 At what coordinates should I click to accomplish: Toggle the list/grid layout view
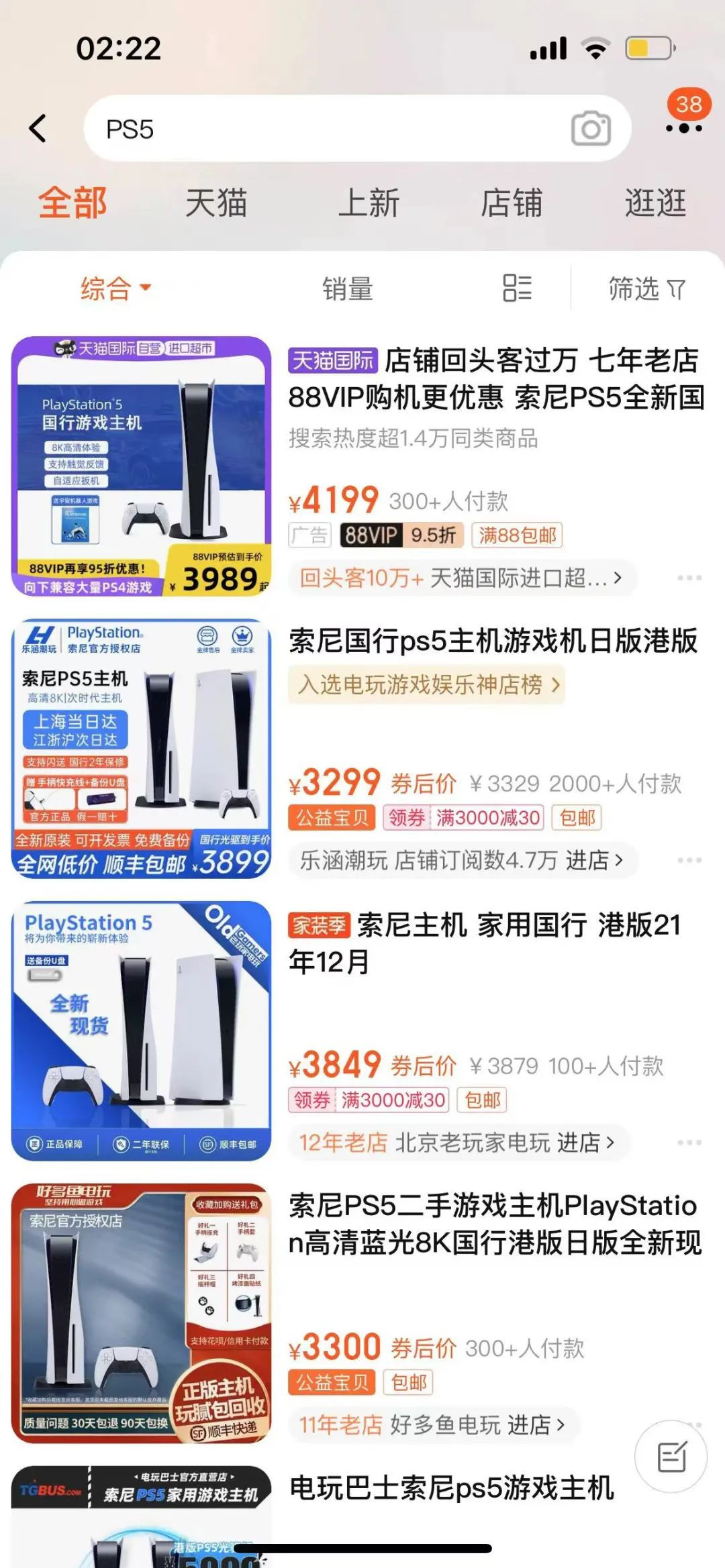pos(517,288)
